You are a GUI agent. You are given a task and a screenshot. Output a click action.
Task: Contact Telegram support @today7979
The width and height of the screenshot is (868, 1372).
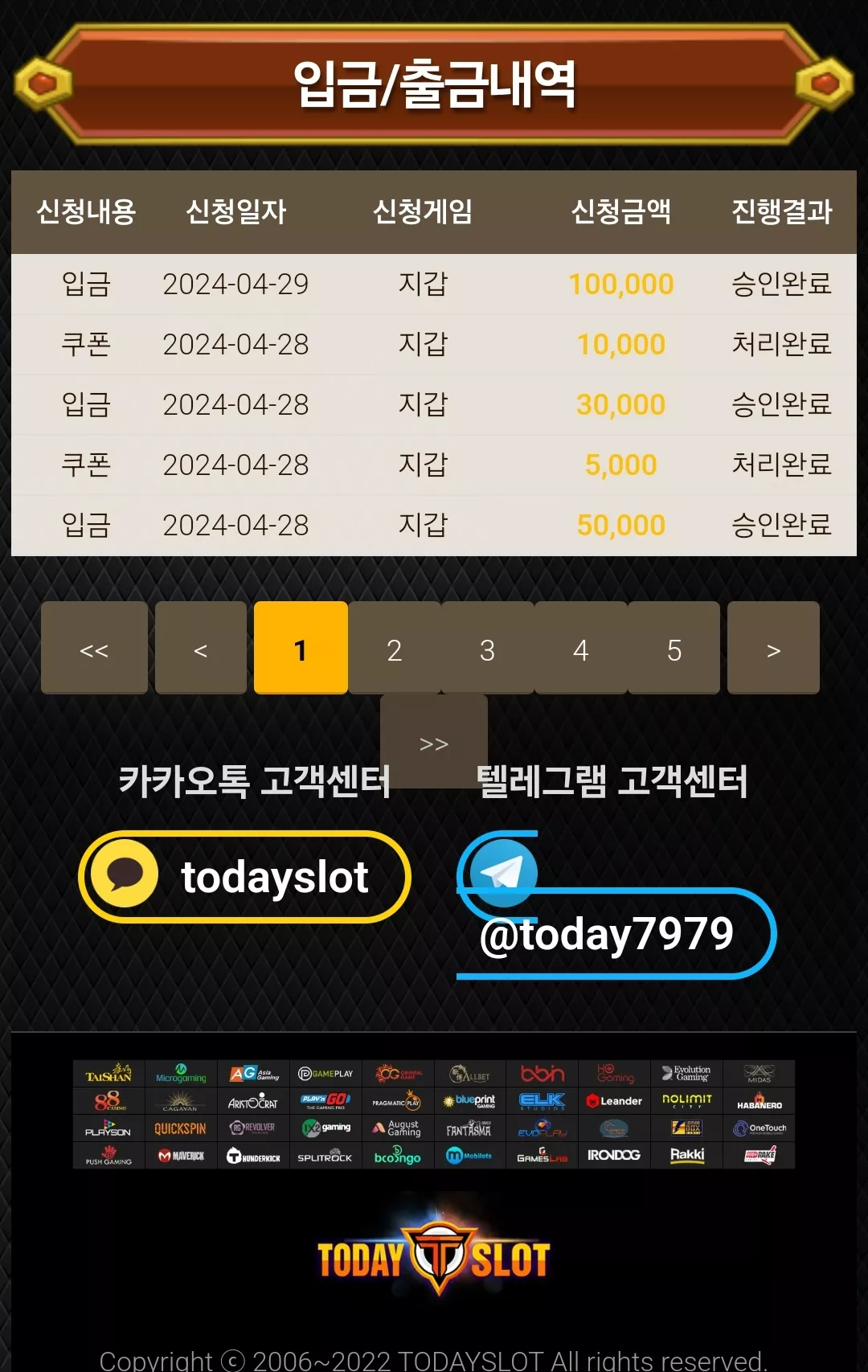616,906
